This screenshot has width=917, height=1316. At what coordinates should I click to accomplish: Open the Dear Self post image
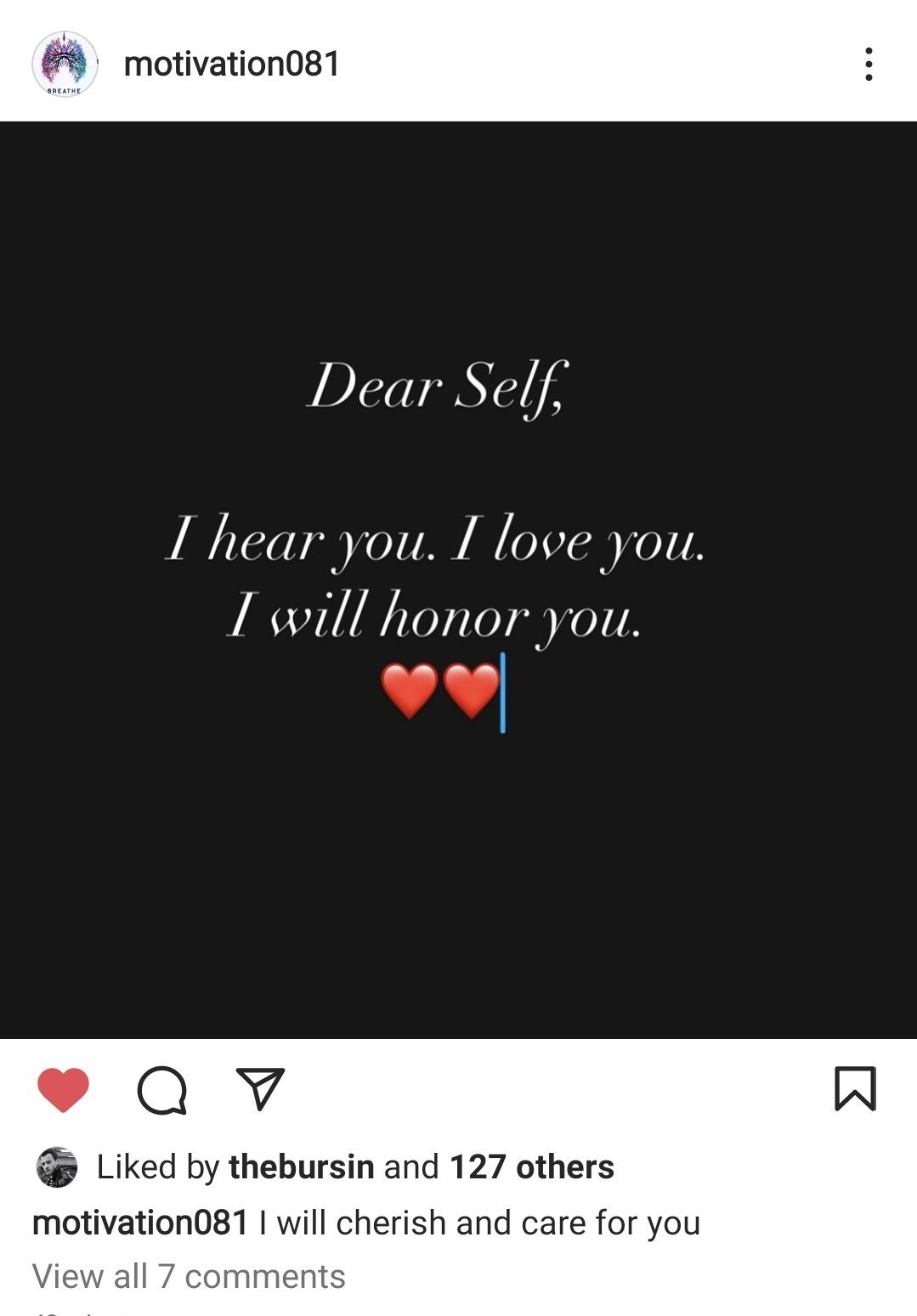pos(459,580)
